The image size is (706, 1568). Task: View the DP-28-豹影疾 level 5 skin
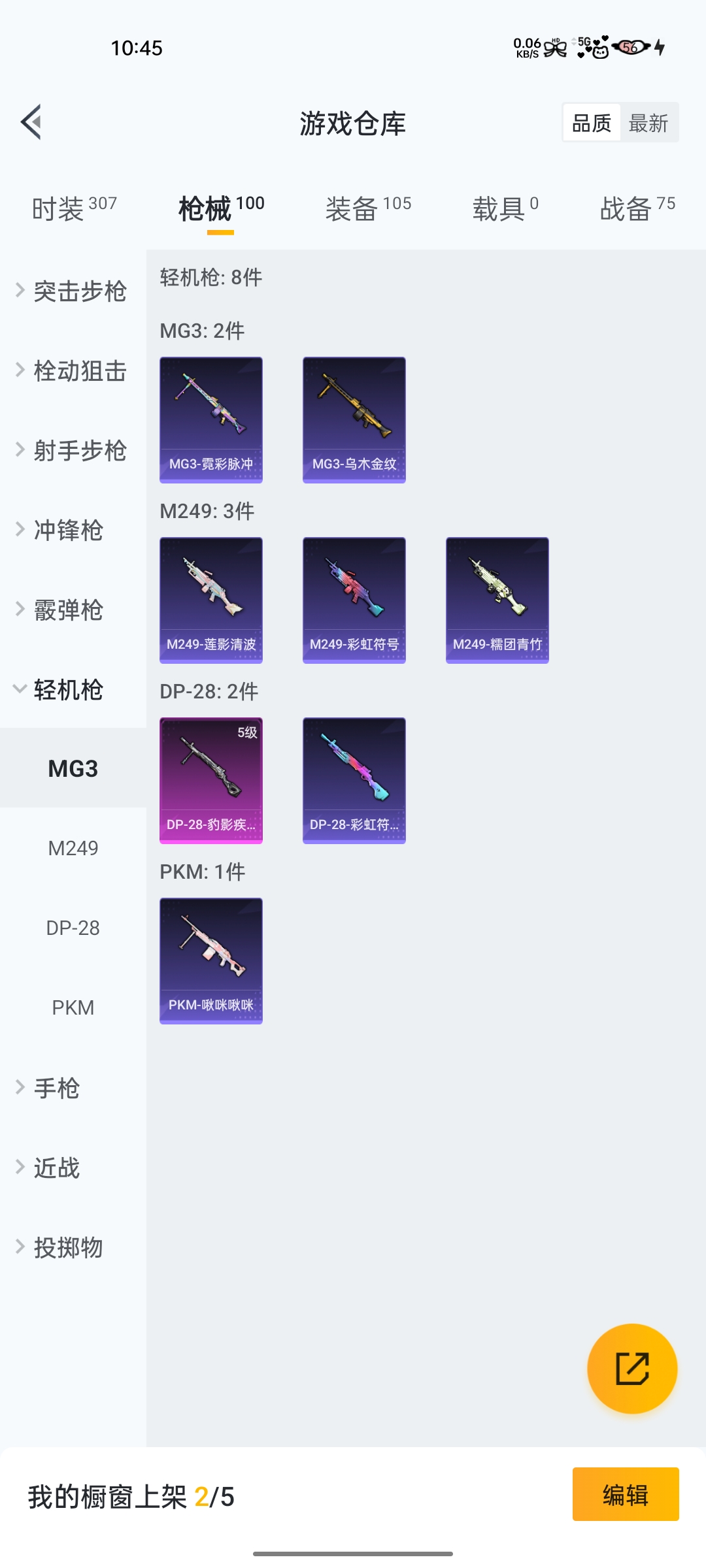(210, 779)
